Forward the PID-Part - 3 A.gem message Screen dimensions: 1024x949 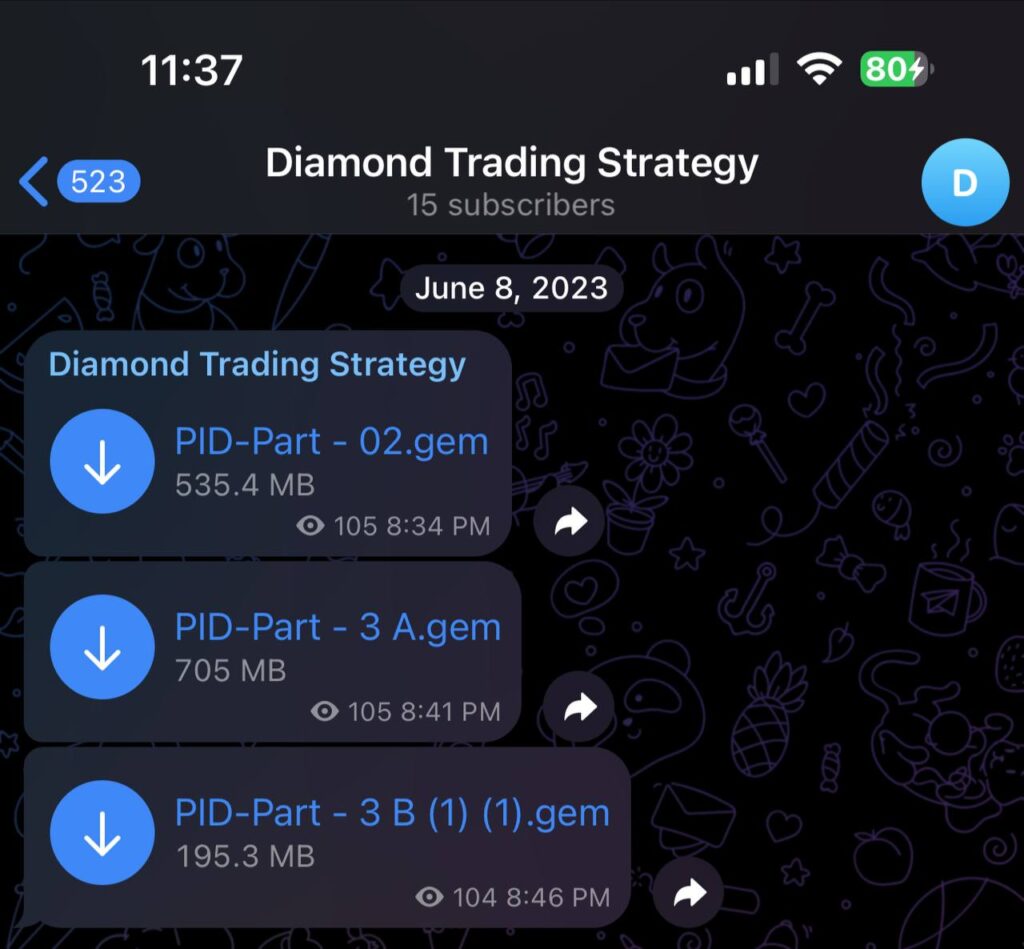(x=579, y=708)
